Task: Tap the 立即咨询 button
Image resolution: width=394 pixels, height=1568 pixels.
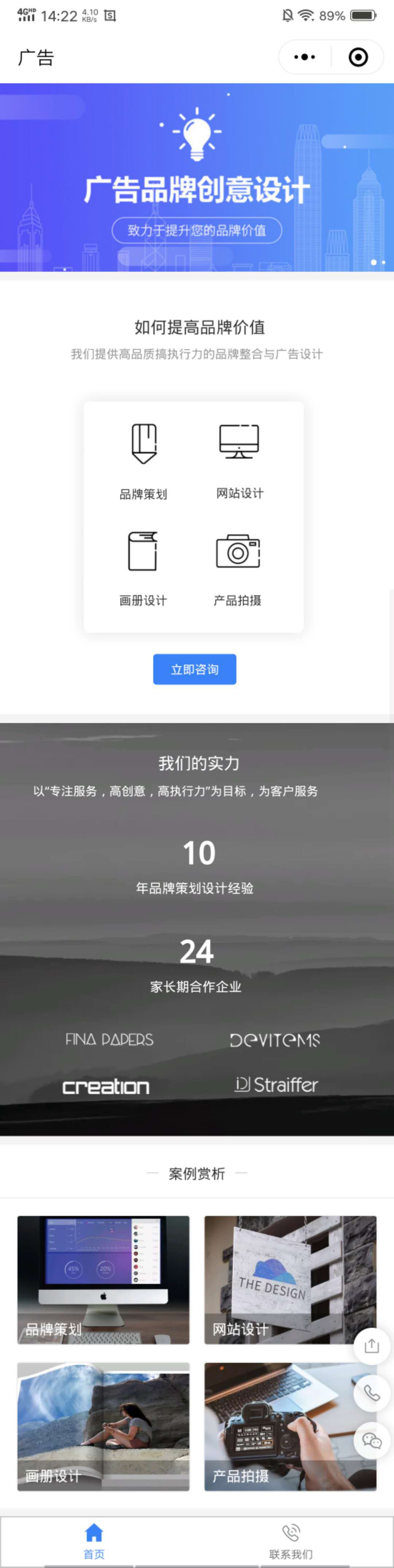Action: tap(194, 669)
